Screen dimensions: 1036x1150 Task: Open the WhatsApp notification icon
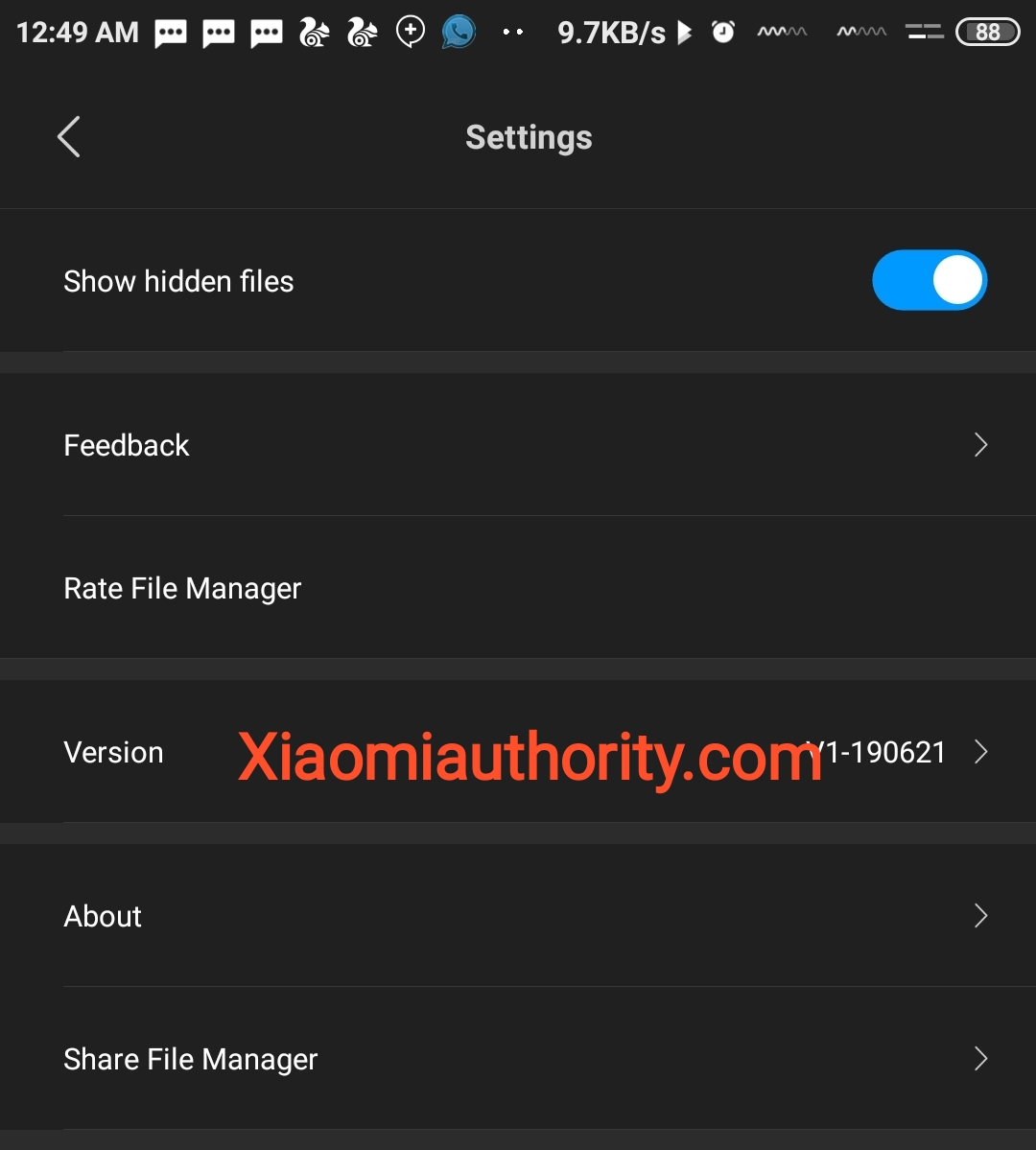pos(458,31)
